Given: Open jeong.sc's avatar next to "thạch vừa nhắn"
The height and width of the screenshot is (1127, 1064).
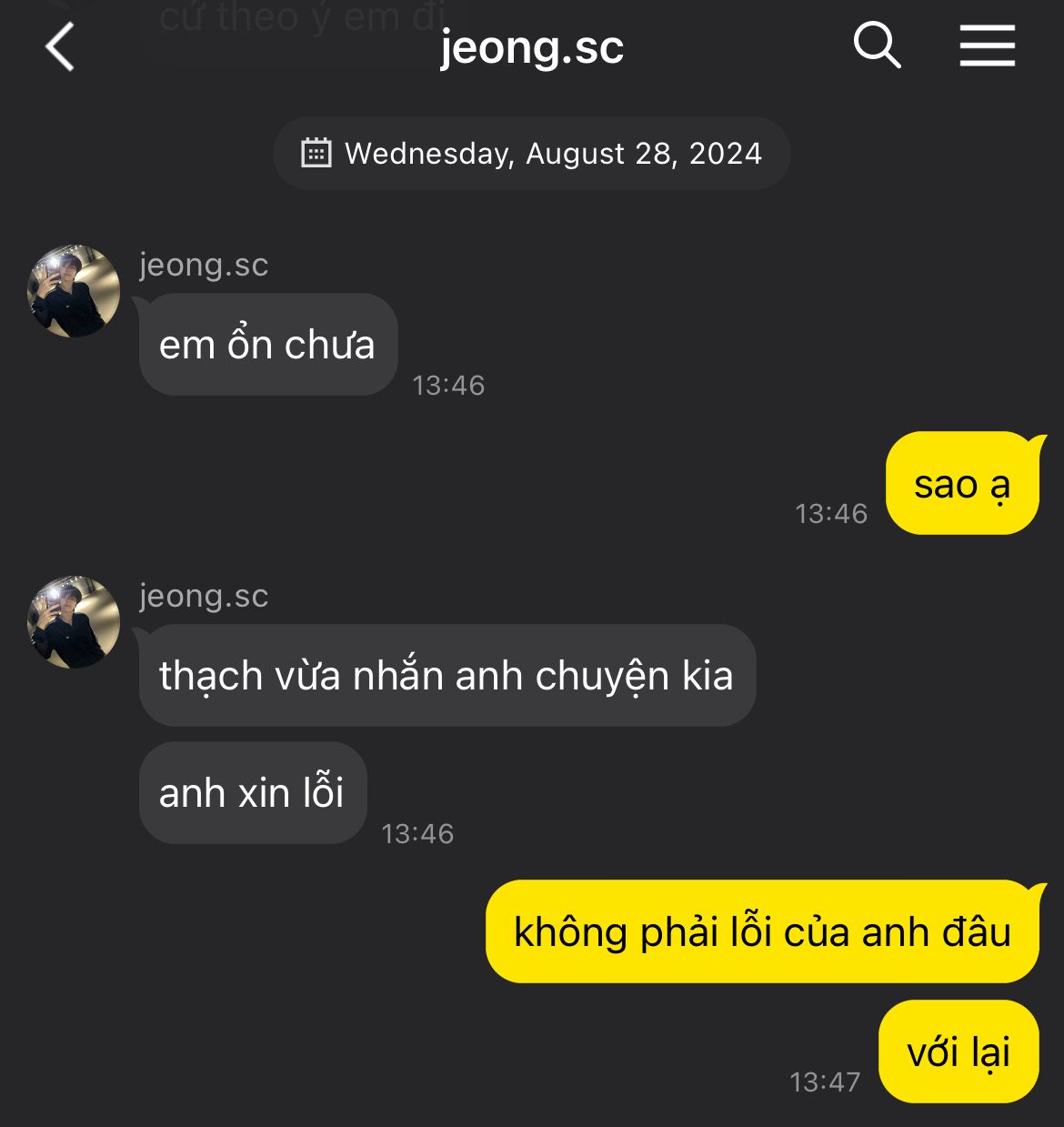Looking at the screenshot, I should 74,622.
